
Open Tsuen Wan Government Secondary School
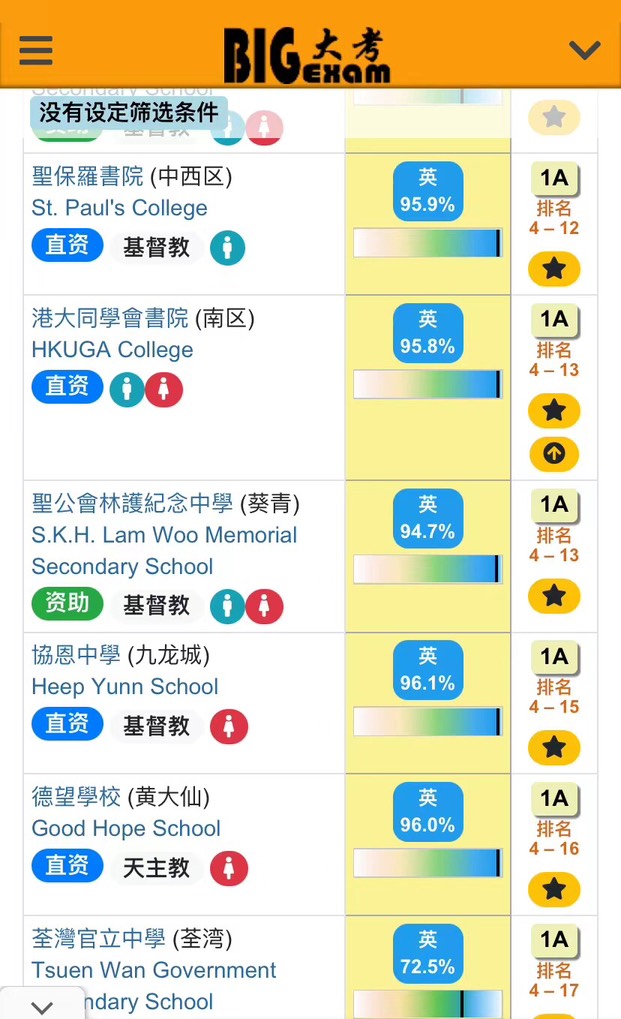pos(154,971)
